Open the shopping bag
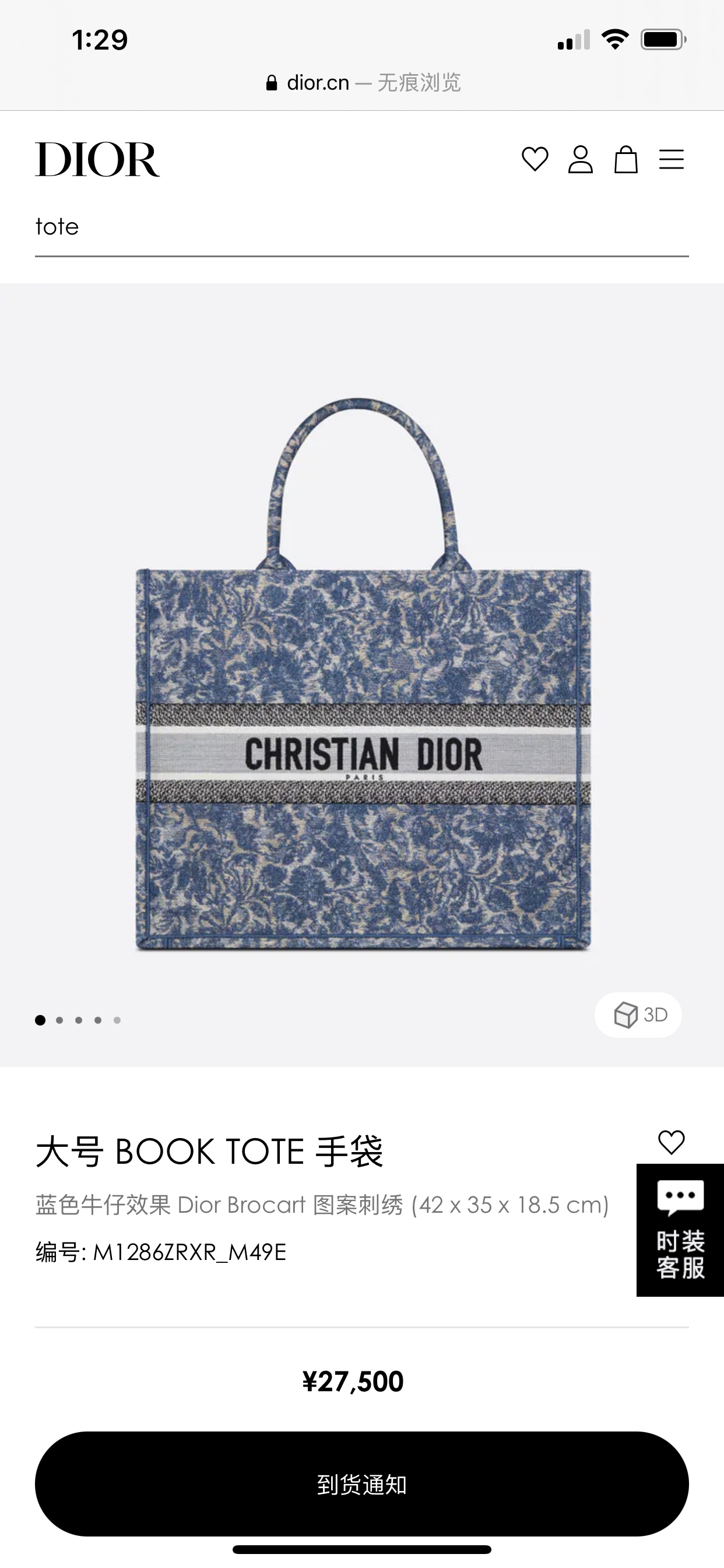Image resolution: width=724 pixels, height=1568 pixels. click(625, 159)
